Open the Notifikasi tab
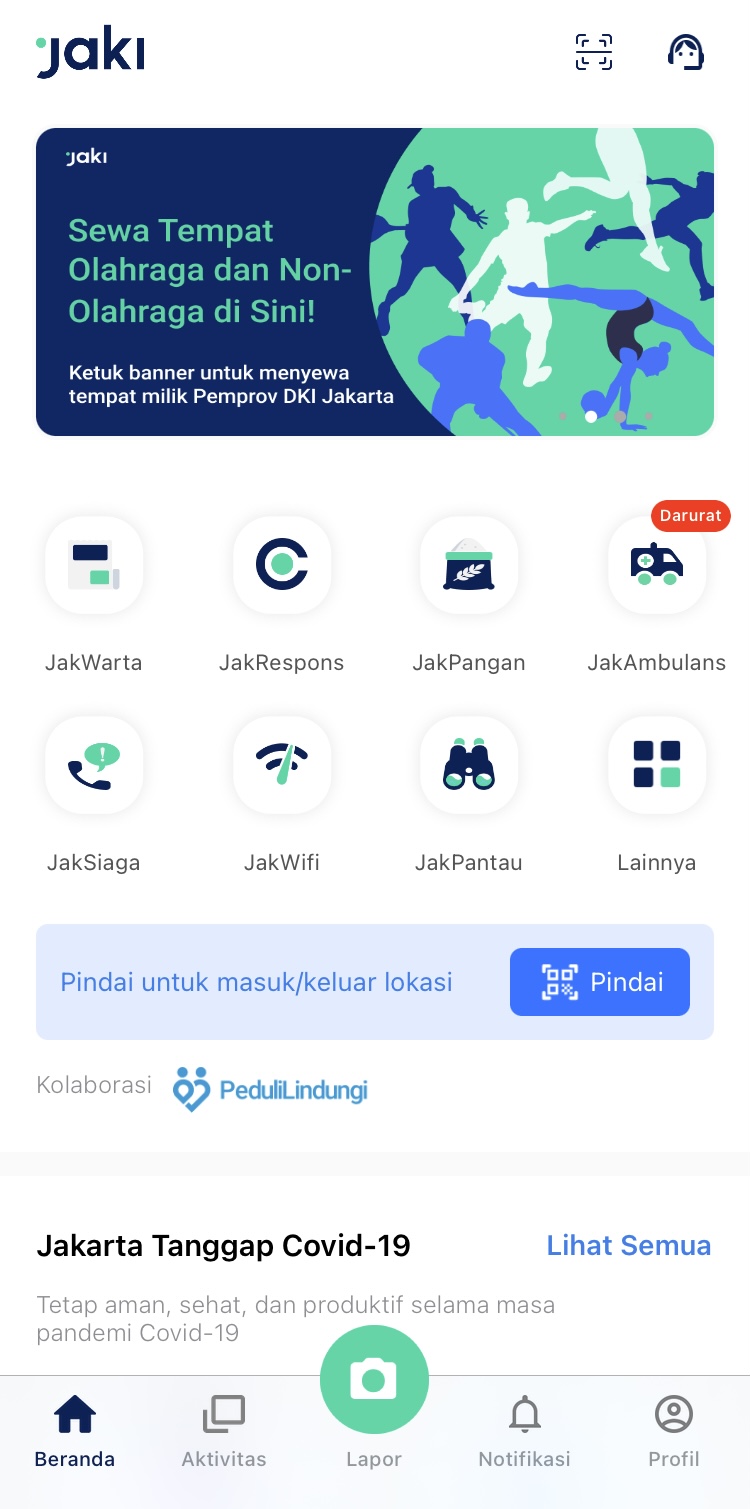 pos(525,1432)
